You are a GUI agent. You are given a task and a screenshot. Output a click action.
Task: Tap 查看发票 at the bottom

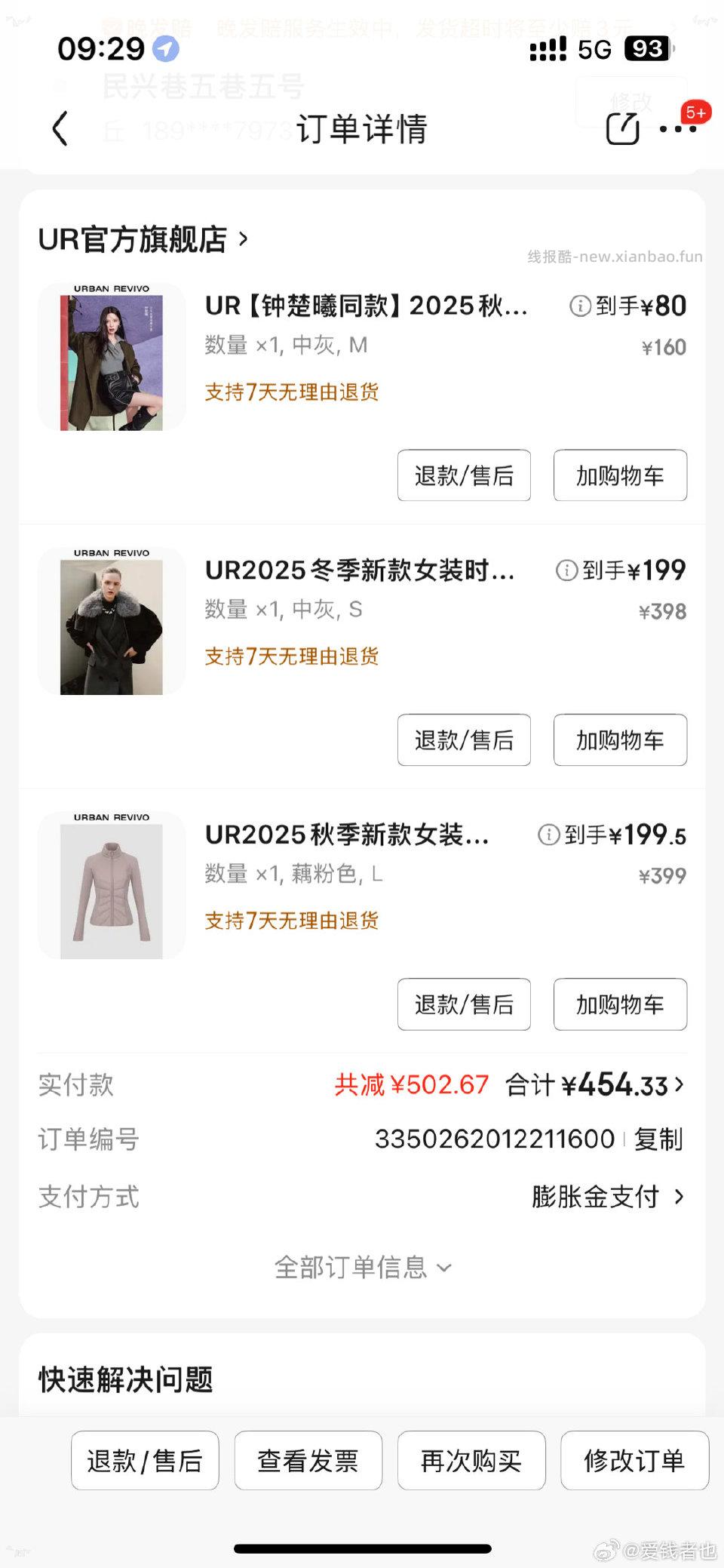pyautogui.click(x=308, y=1461)
